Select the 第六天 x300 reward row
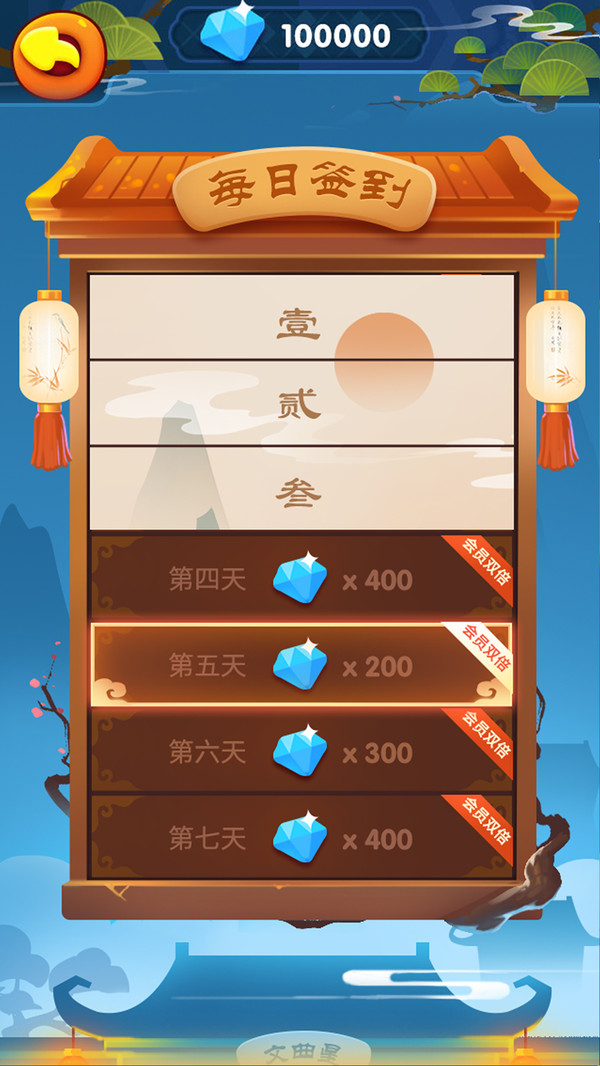This screenshot has width=600, height=1066. (x=301, y=752)
